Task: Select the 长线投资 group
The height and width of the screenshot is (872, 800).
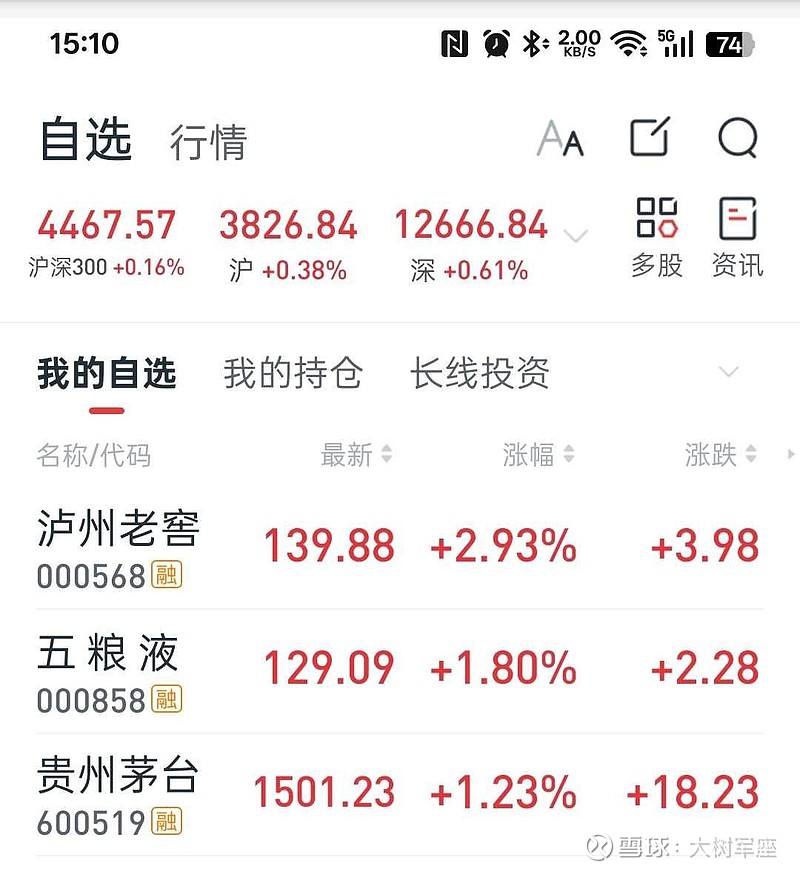Action: (x=479, y=374)
